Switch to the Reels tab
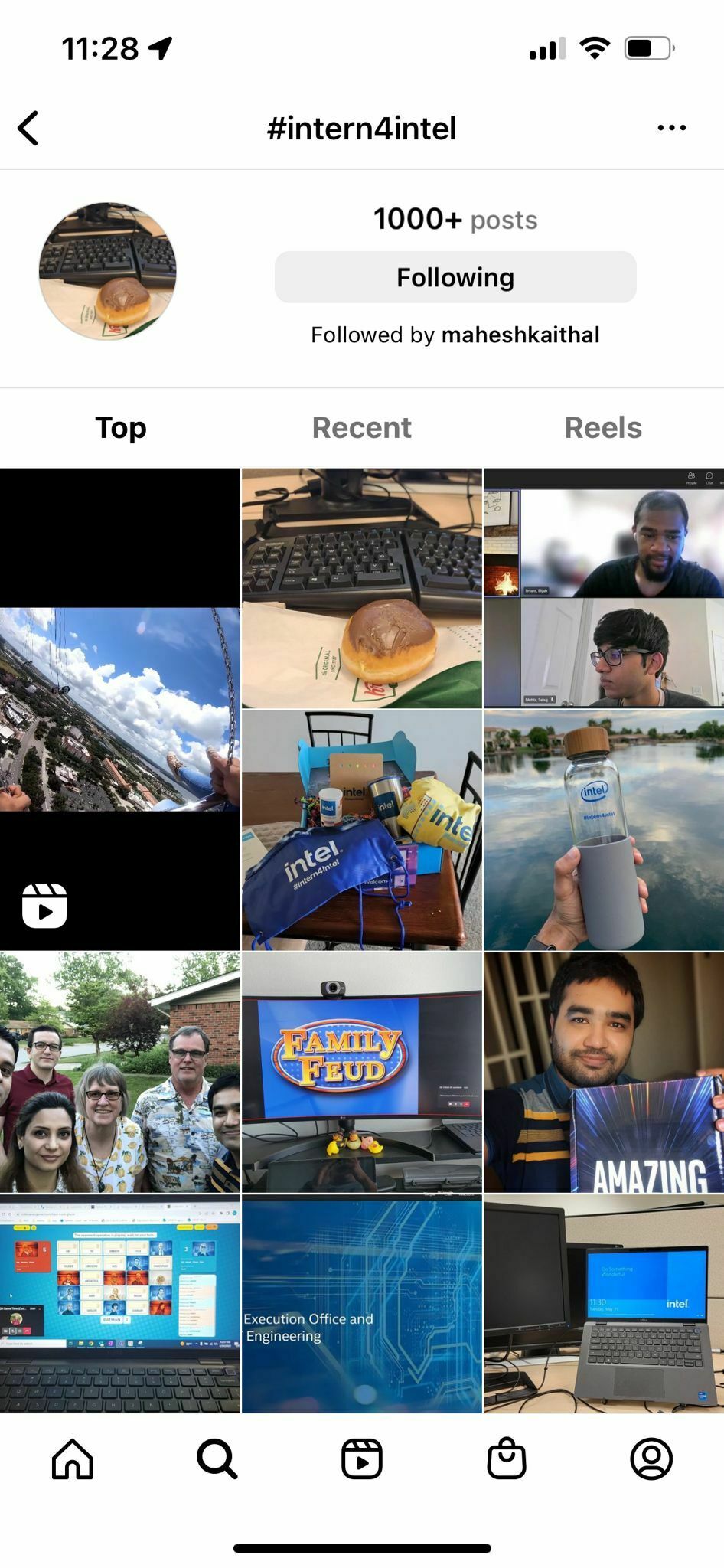Screen dimensions: 724x1568 [x=602, y=427]
